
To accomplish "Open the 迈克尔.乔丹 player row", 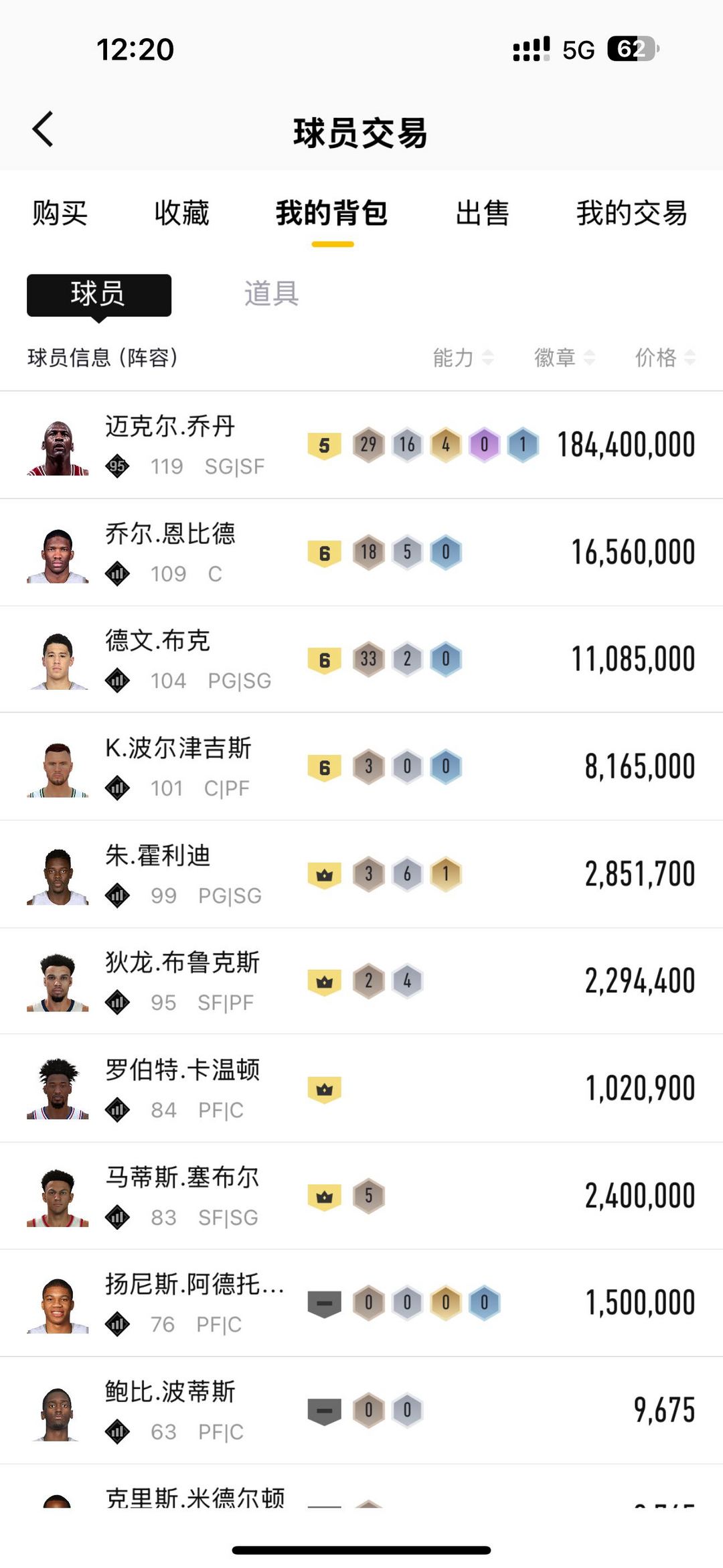I will (361, 445).
